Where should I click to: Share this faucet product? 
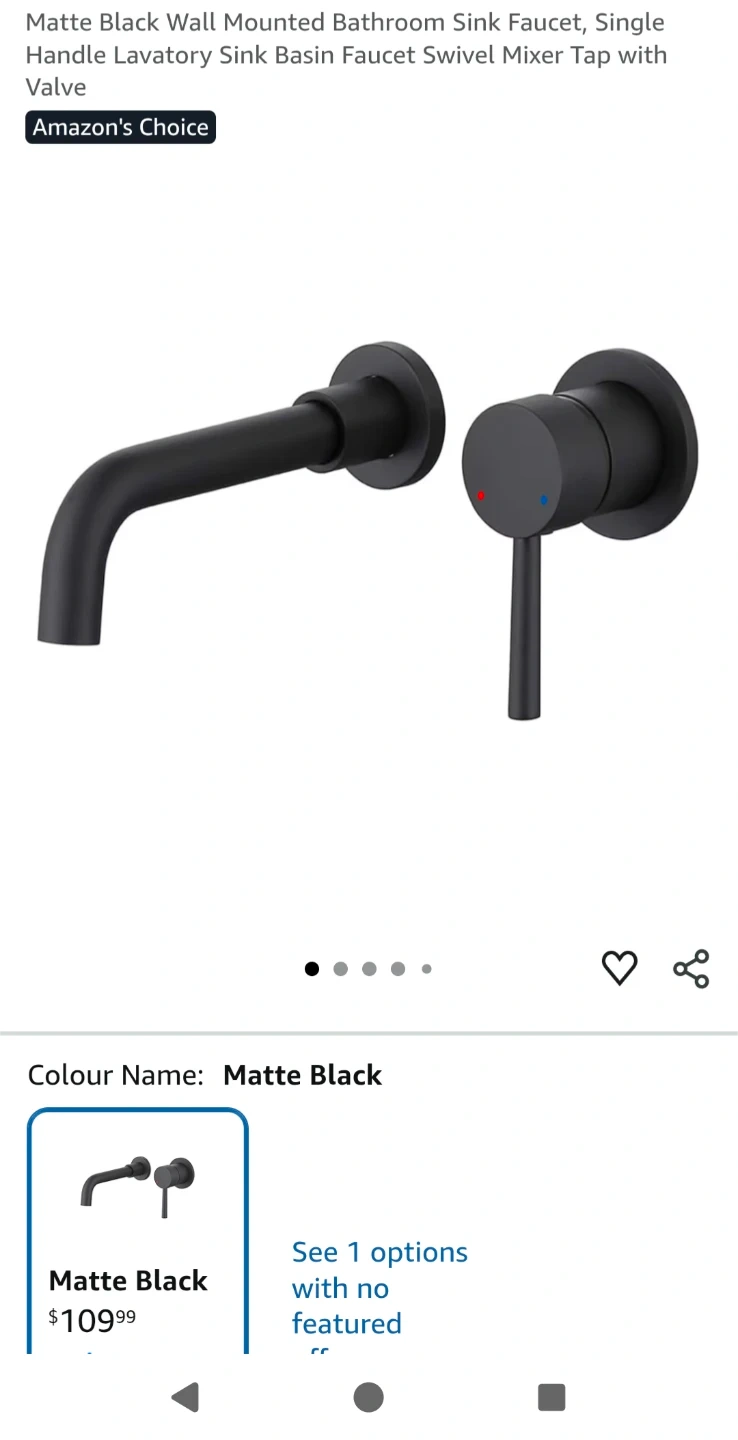click(691, 968)
